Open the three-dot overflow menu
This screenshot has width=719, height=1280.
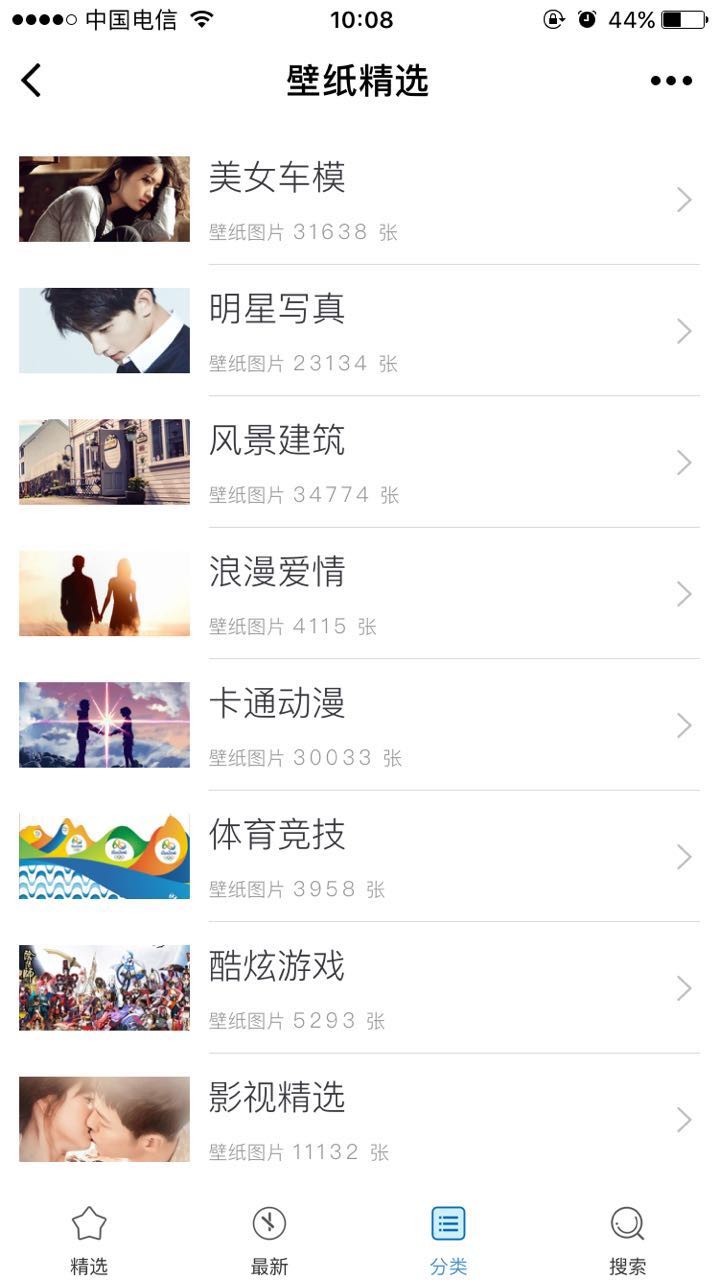tap(671, 81)
